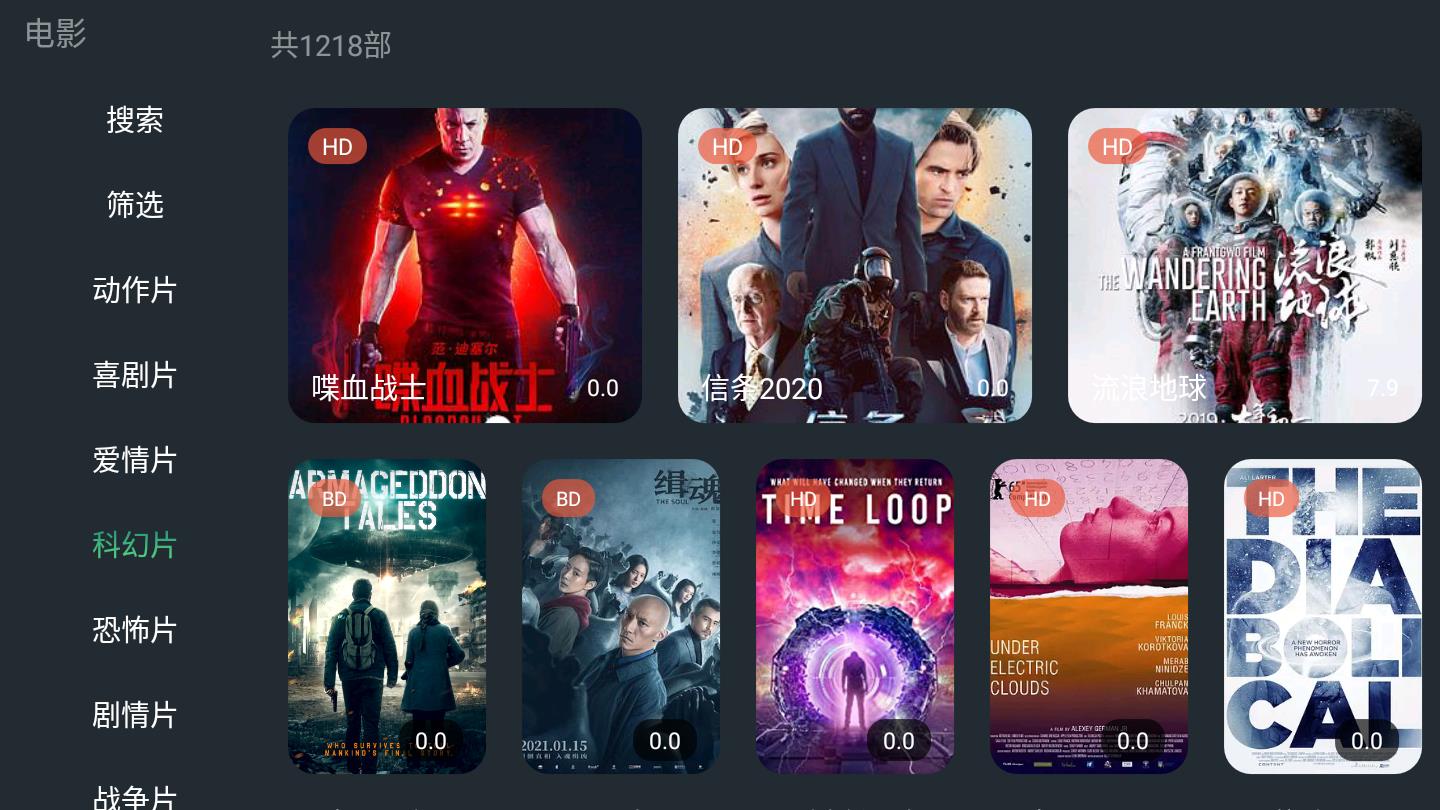Select the 科幻片 category
Screen dimensions: 1440x810
[135, 545]
